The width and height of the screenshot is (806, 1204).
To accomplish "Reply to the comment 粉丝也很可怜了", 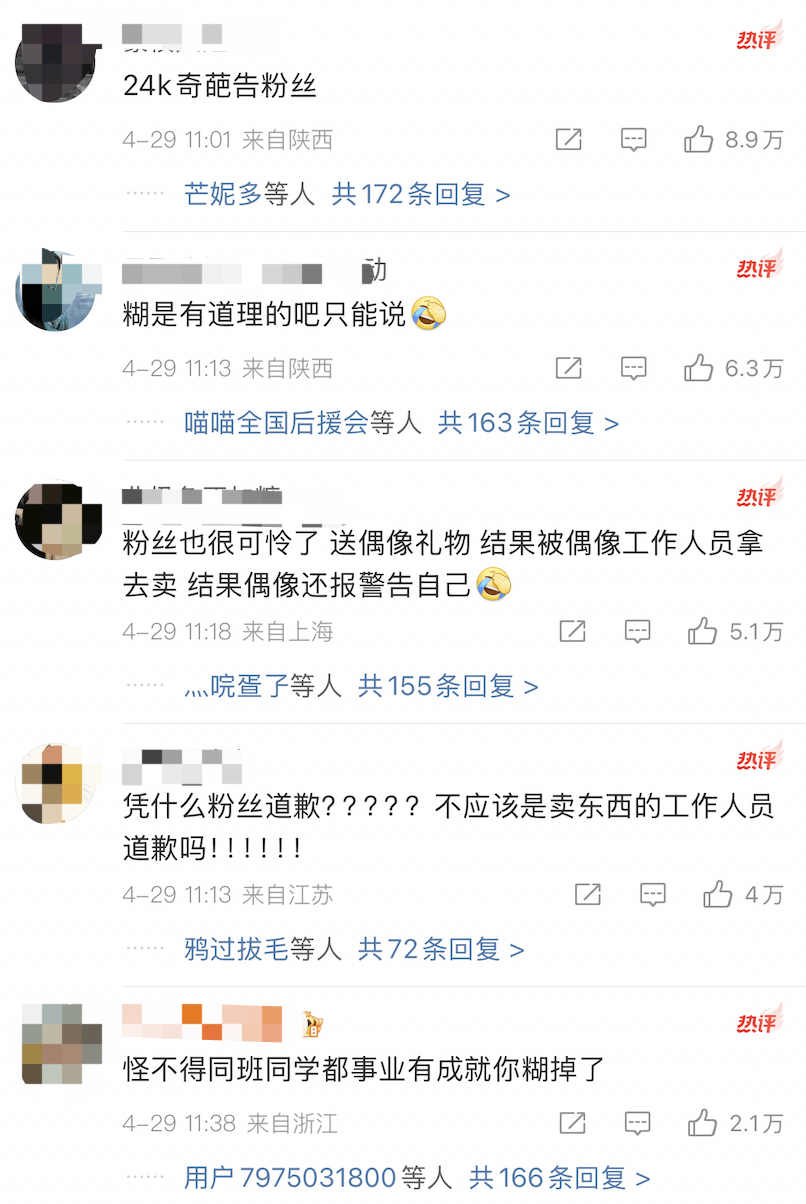I will [x=637, y=631].
